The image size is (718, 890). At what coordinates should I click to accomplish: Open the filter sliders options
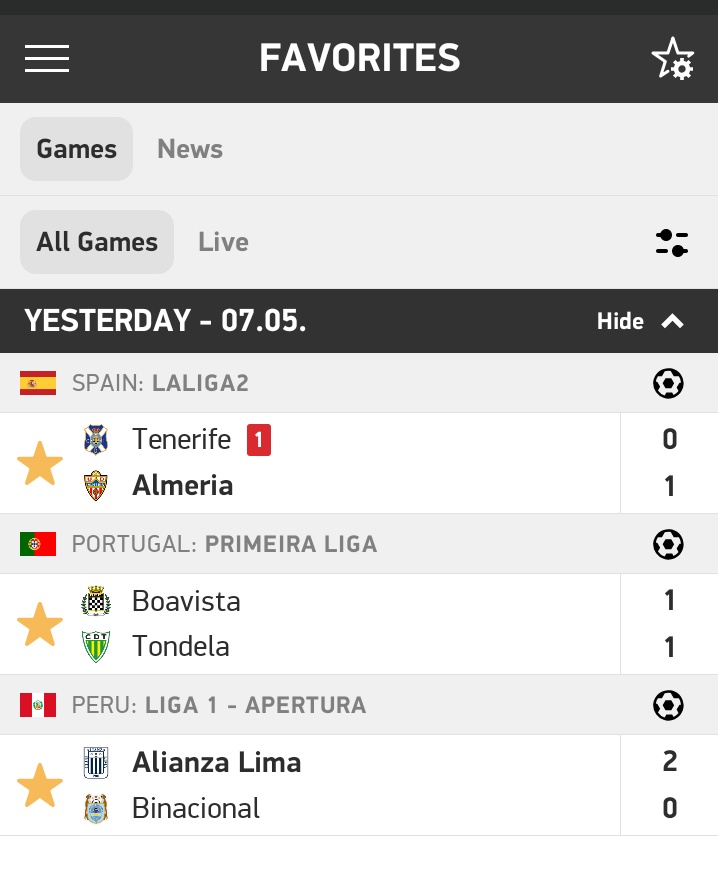(672, 243)
